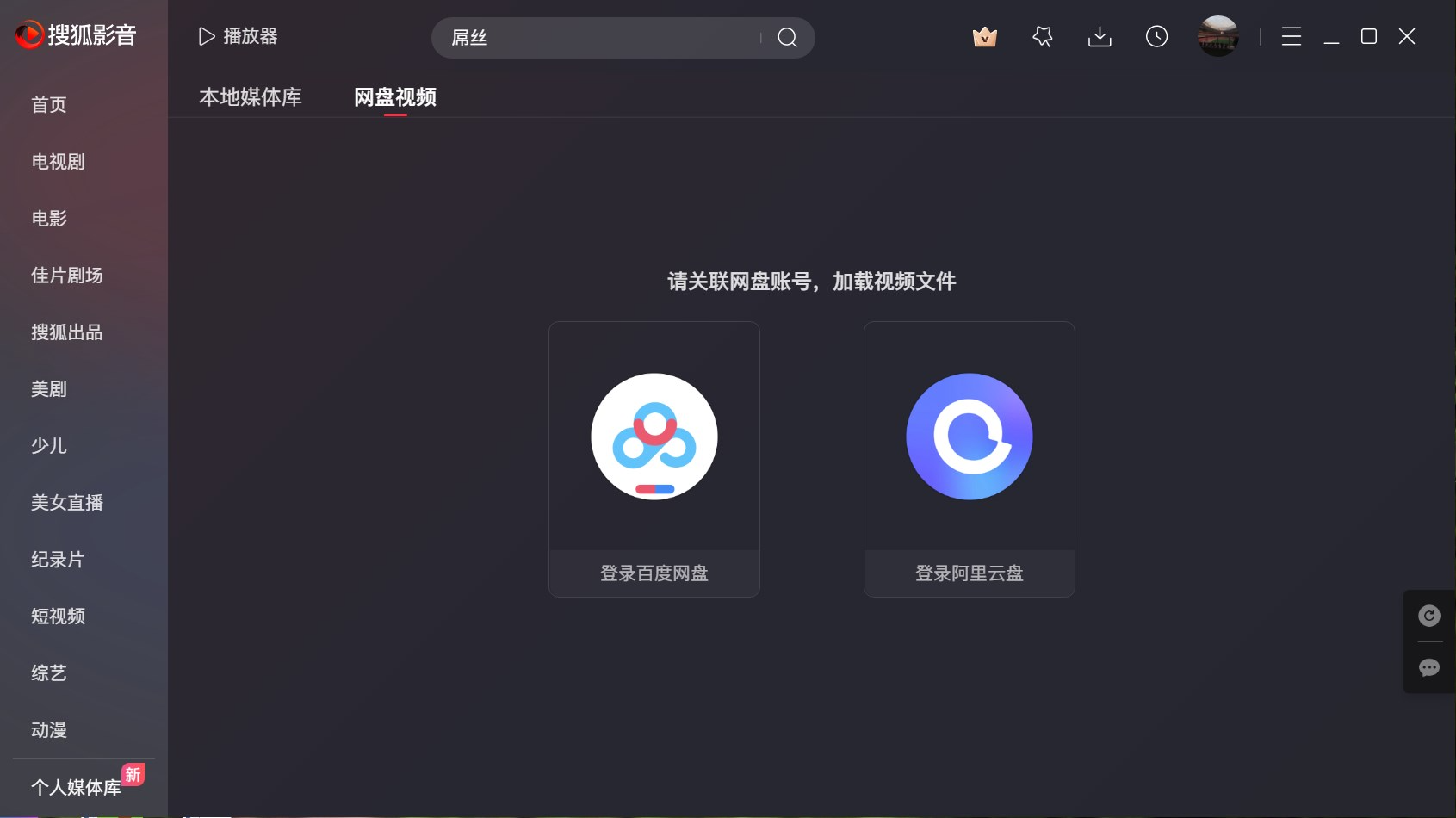
Task: Select the 网盘视频 tab
Action: pyautogui.click(x=395, y=97)
